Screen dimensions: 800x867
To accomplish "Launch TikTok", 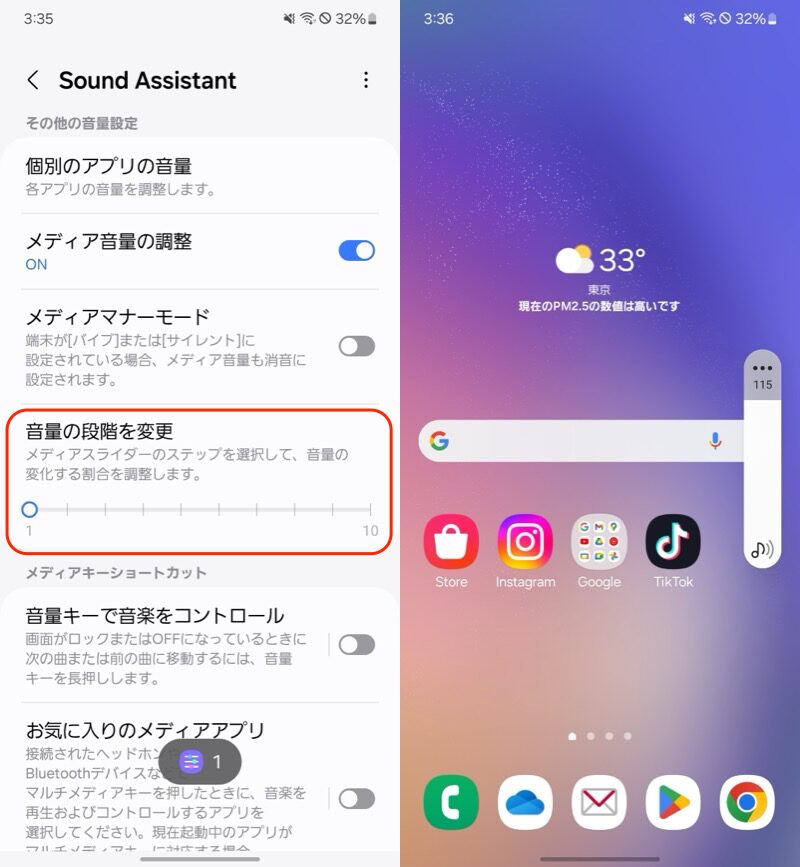I will pos(673,542).
